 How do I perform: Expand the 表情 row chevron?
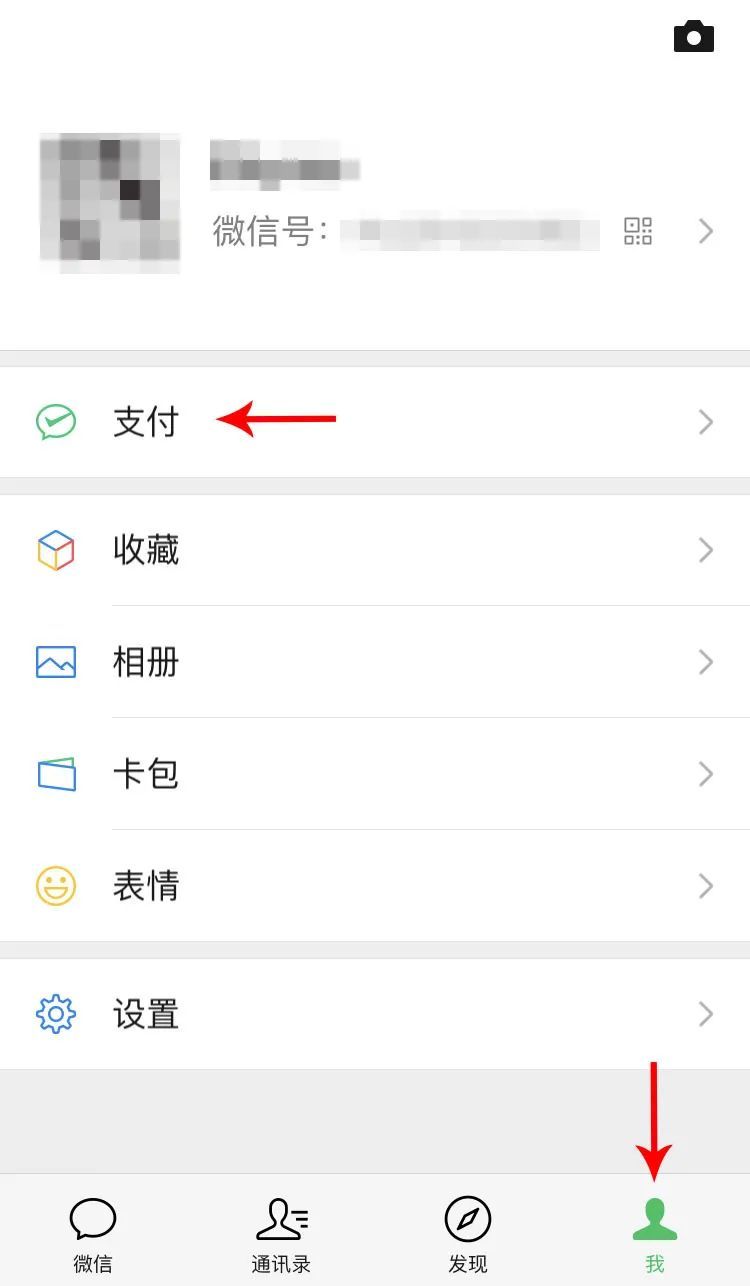[707, 886]
